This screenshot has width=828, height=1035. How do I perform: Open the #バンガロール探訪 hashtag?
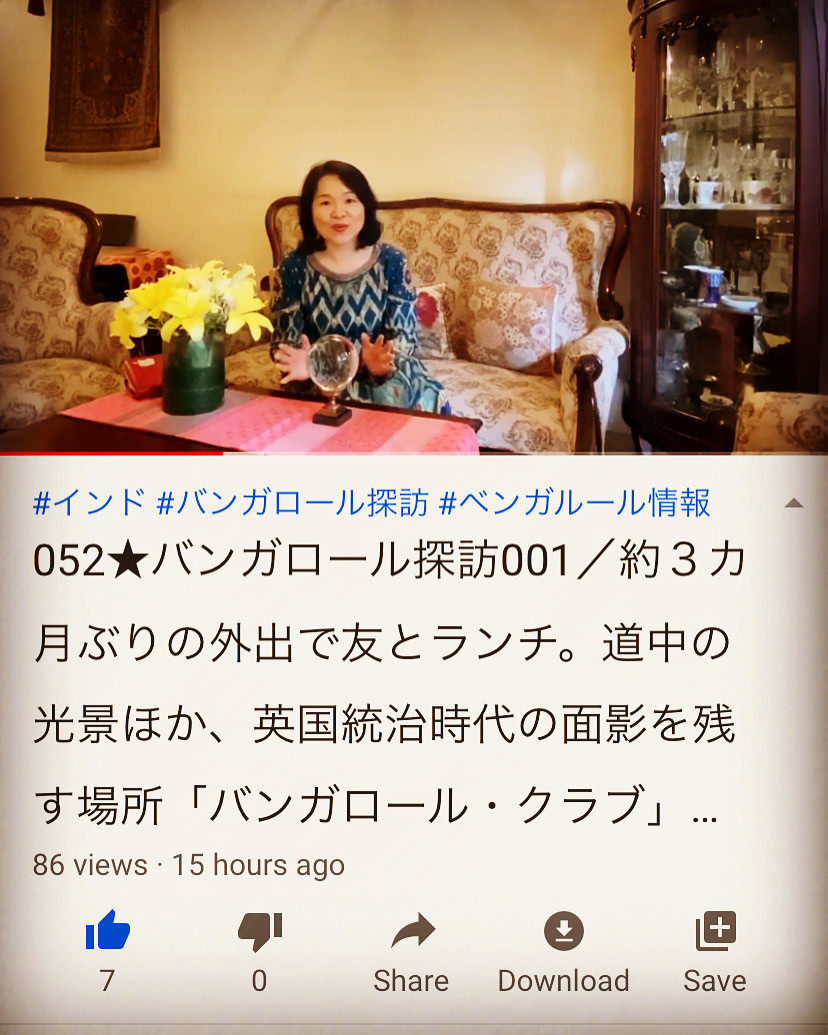(292, 502)
